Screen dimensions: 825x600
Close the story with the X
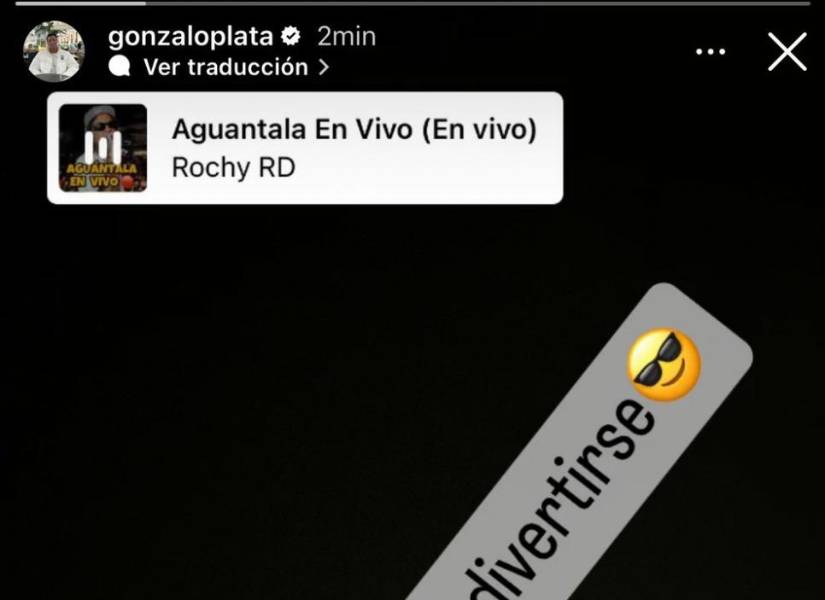[x=787, y=51]
